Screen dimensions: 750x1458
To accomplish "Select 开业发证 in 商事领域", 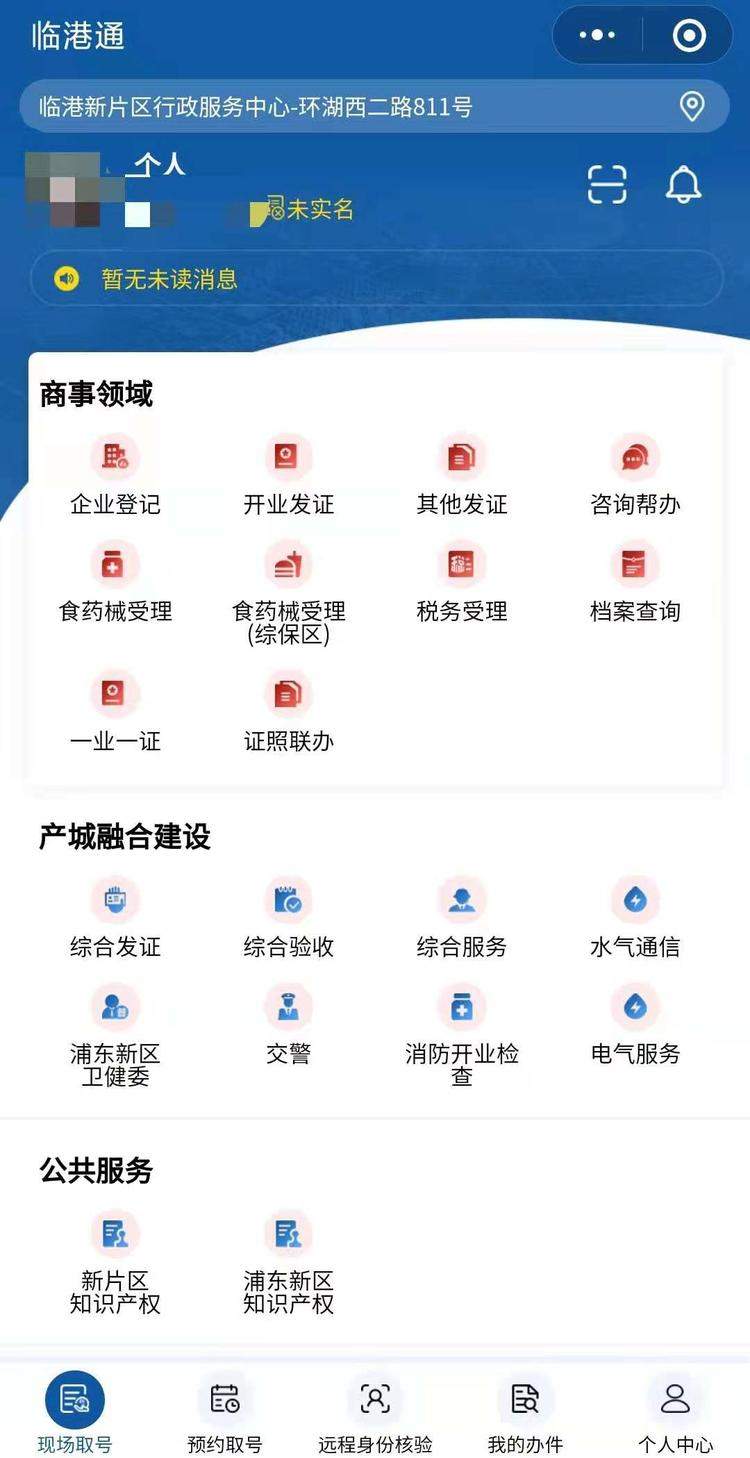I will tap(288, 476).
